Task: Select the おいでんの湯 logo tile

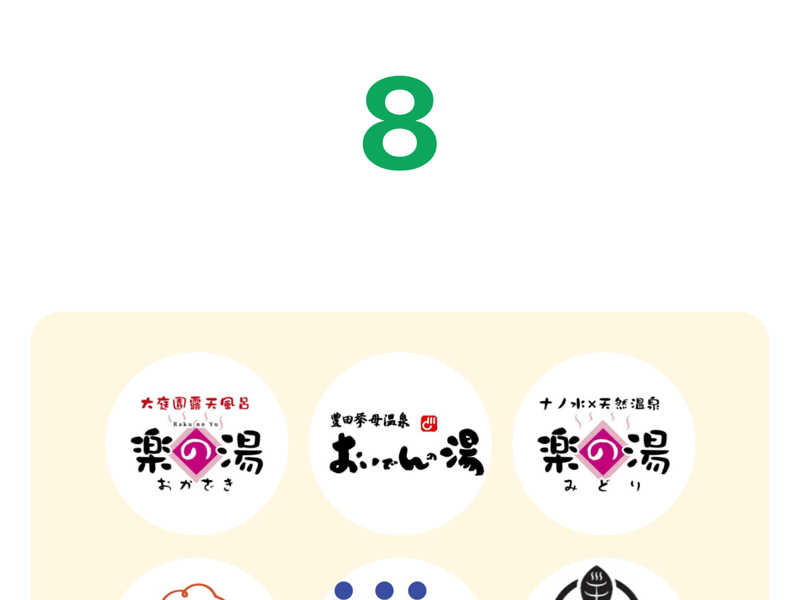Action: coord(401,443)
